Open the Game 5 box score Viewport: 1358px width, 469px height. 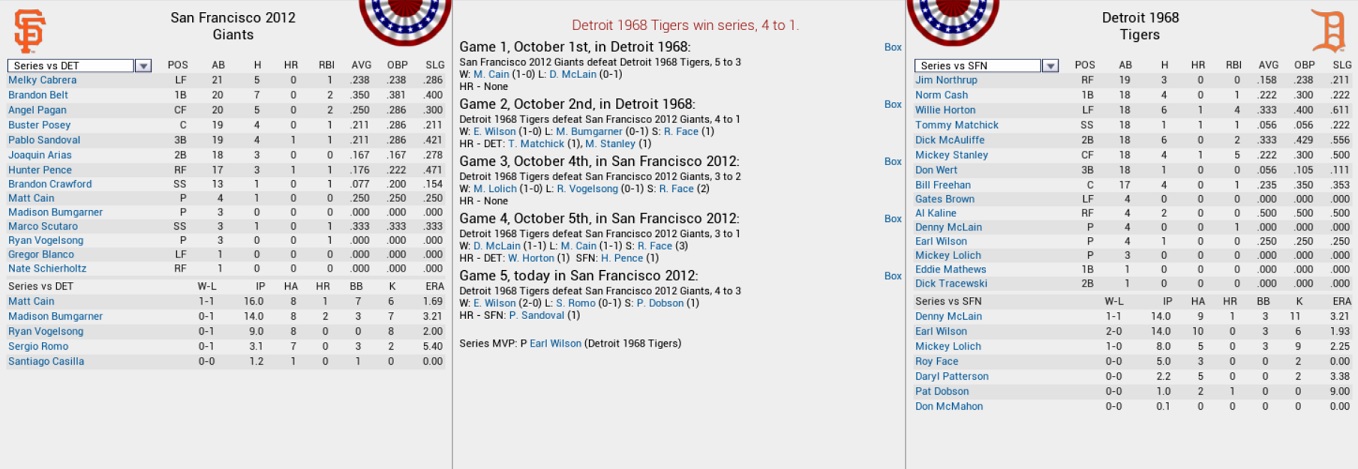(892, 275)
